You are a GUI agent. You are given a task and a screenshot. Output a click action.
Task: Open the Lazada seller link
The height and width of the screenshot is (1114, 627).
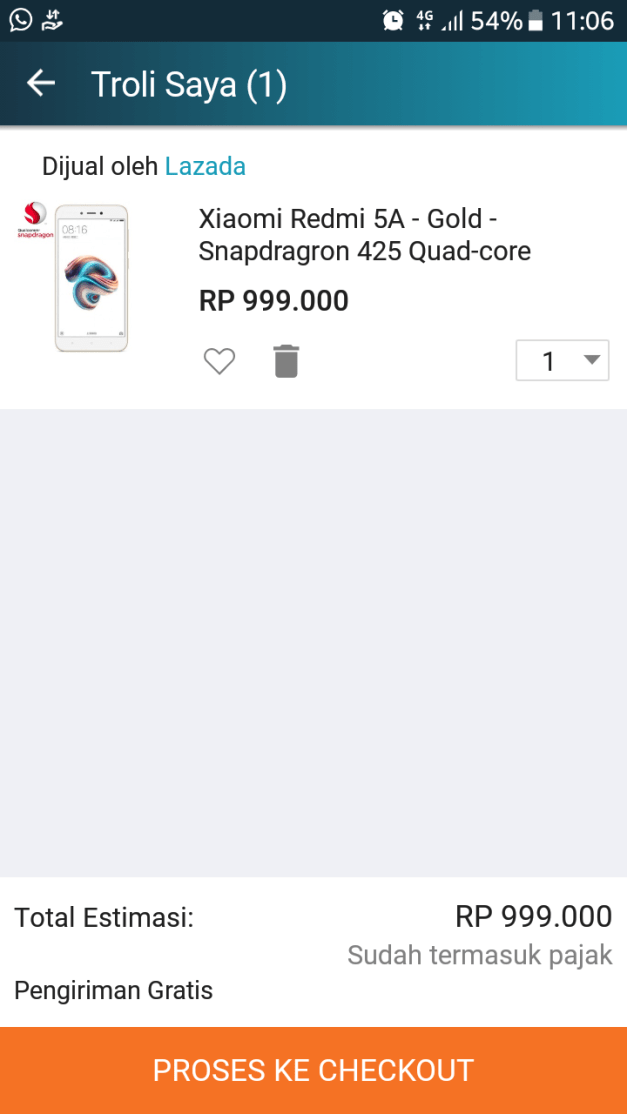point(205,166)
